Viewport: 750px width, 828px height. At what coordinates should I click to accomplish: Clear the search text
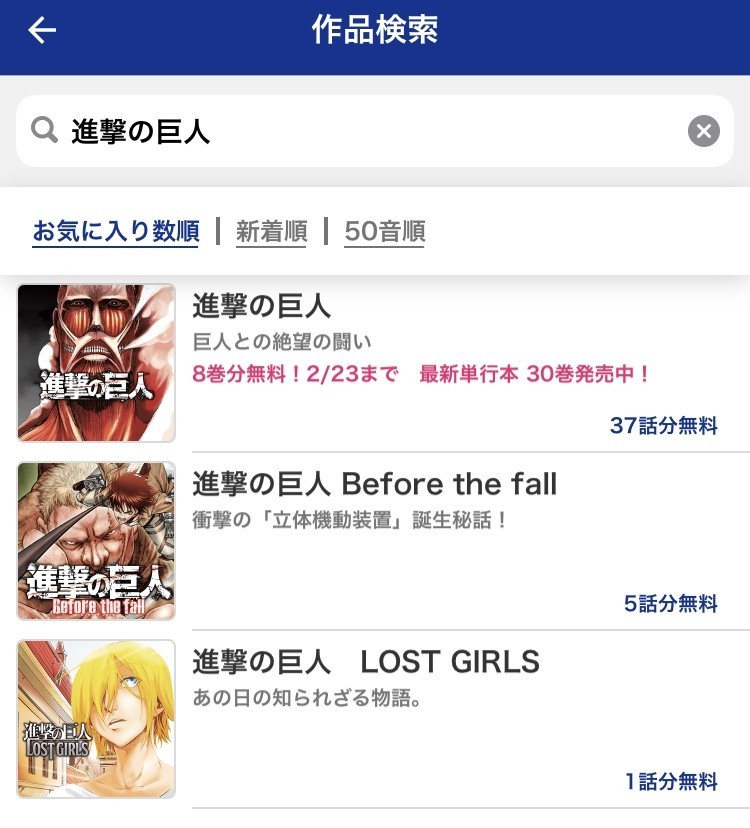704,131
